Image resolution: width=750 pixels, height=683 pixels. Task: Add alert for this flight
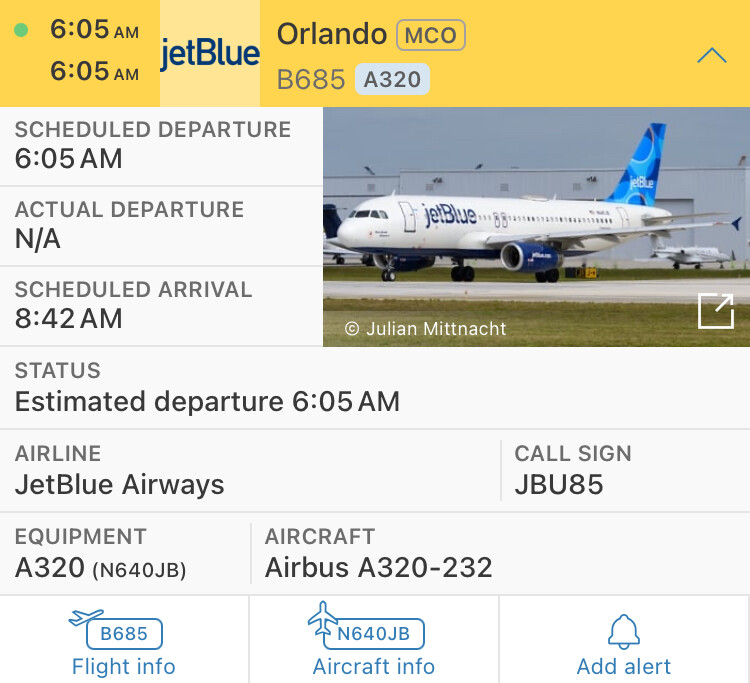[624, 645]
